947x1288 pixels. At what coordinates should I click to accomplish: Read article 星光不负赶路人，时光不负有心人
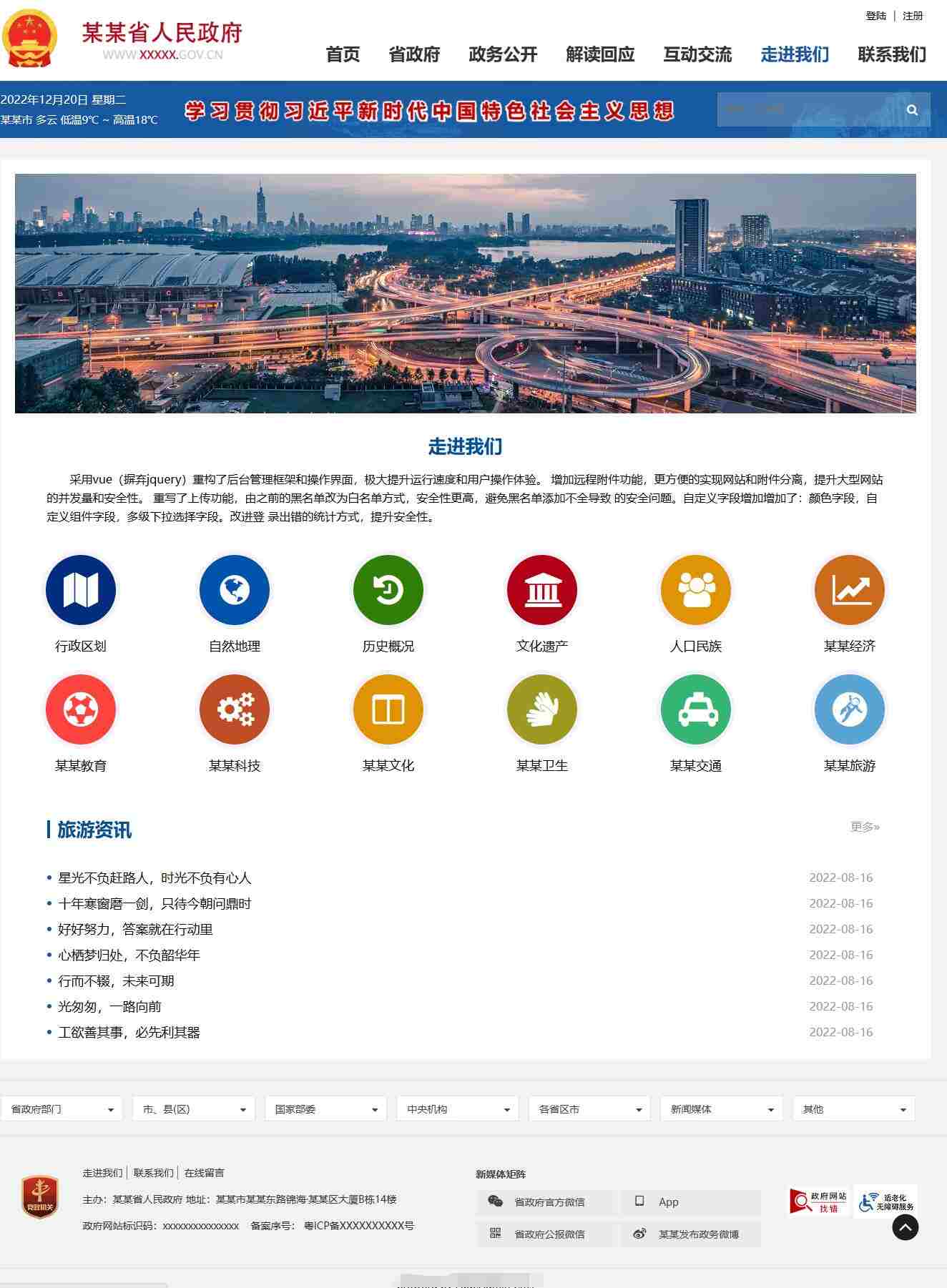154,877
